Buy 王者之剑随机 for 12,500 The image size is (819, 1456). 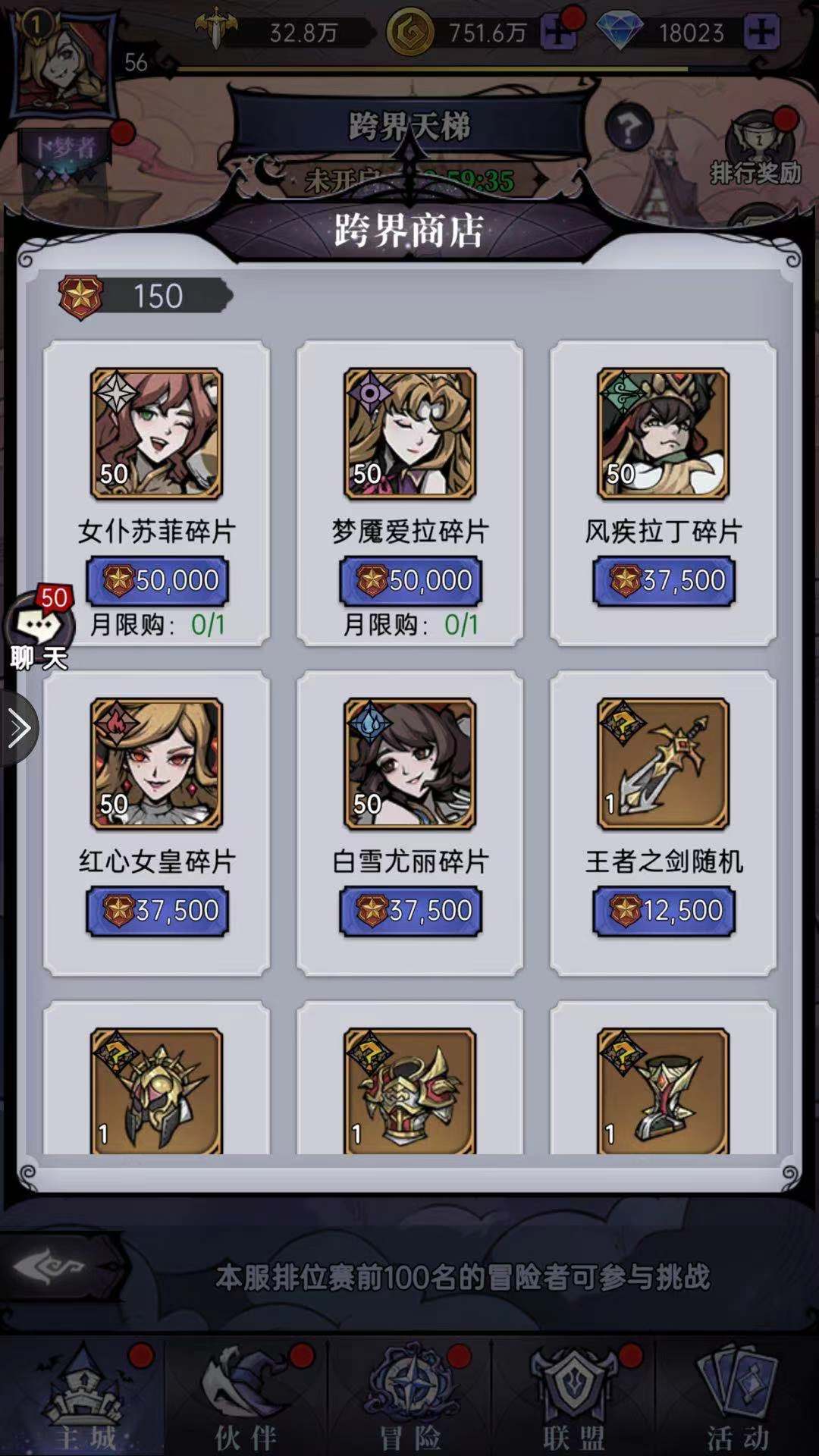[x=664, y=911]
